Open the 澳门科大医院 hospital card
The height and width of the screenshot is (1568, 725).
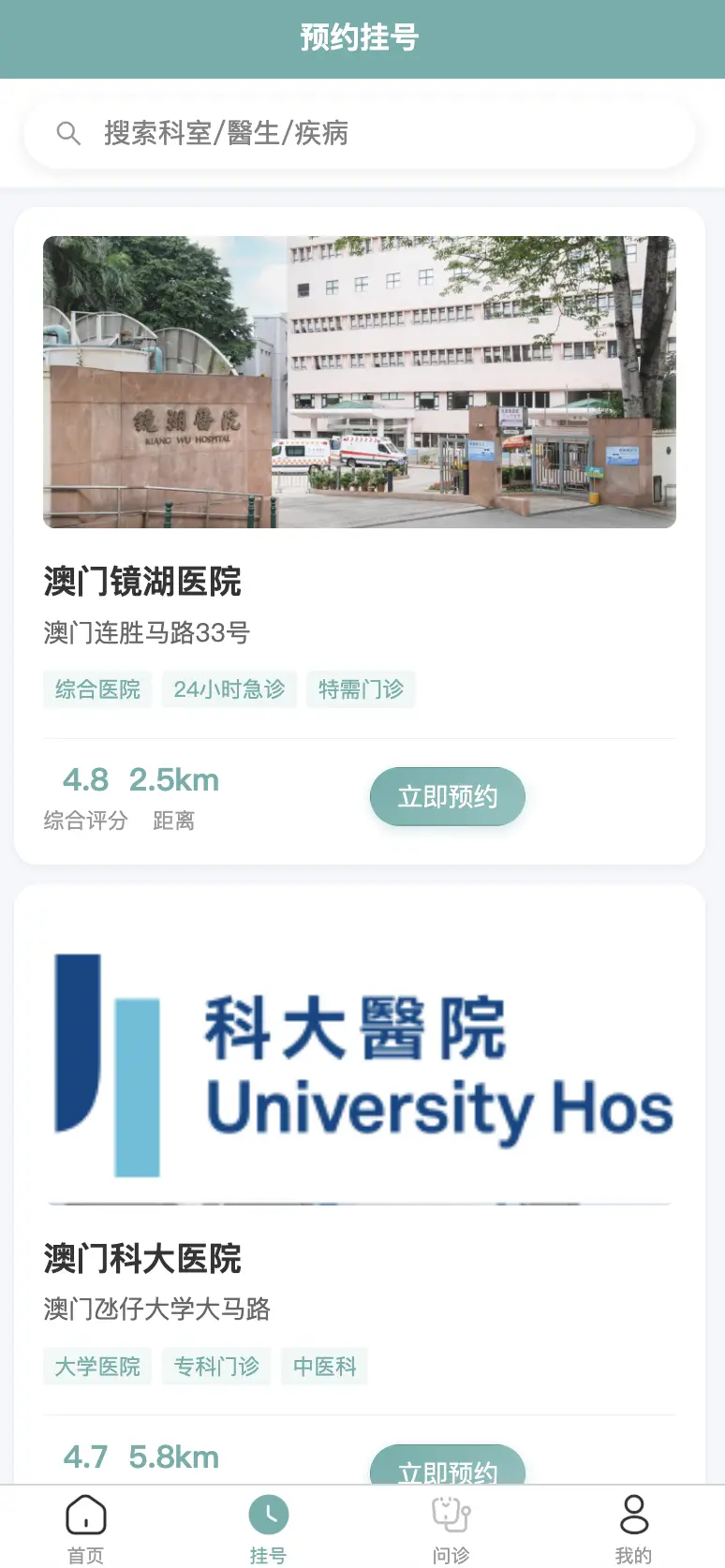coord(360,1185)
